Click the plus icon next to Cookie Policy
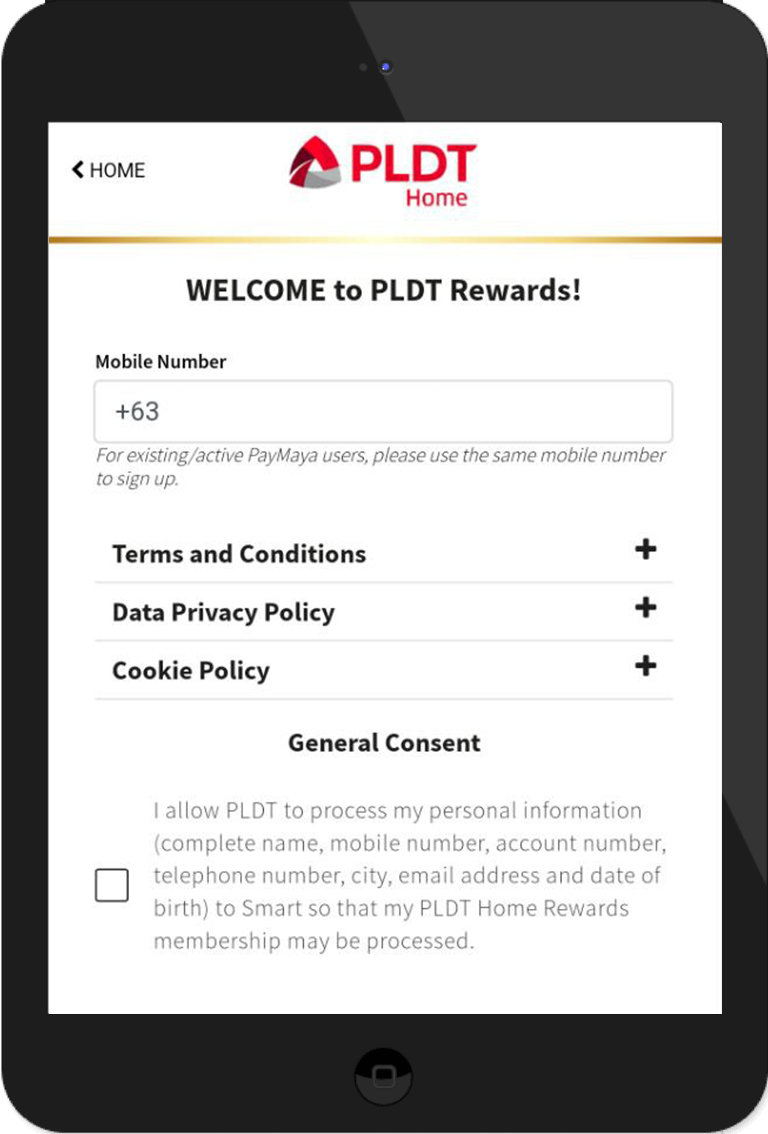The image size is (768, 1134). click(x=646, y=666)
